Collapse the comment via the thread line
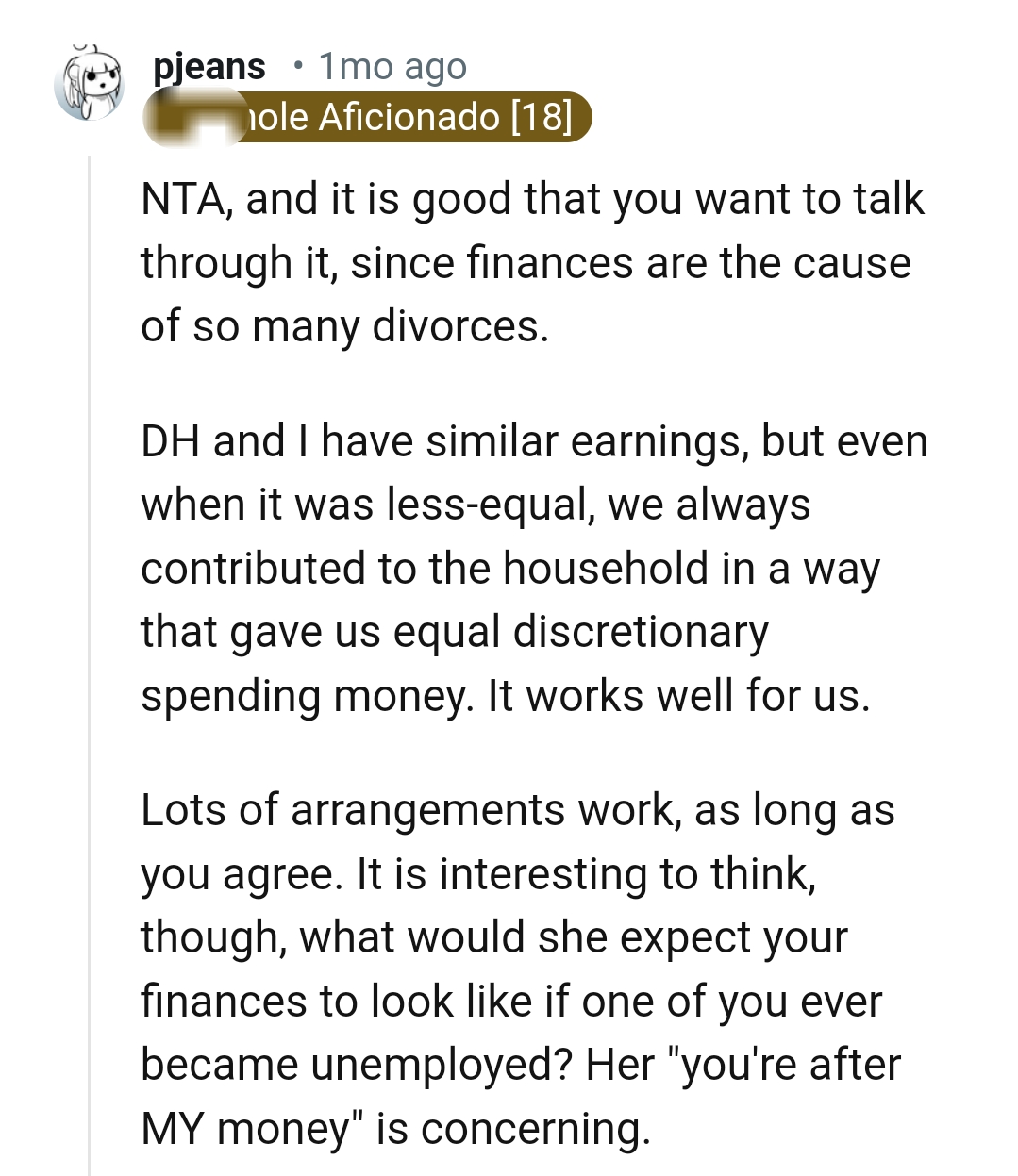The height and width of the screenshot is (1176, 1018). tap(90, 660)
